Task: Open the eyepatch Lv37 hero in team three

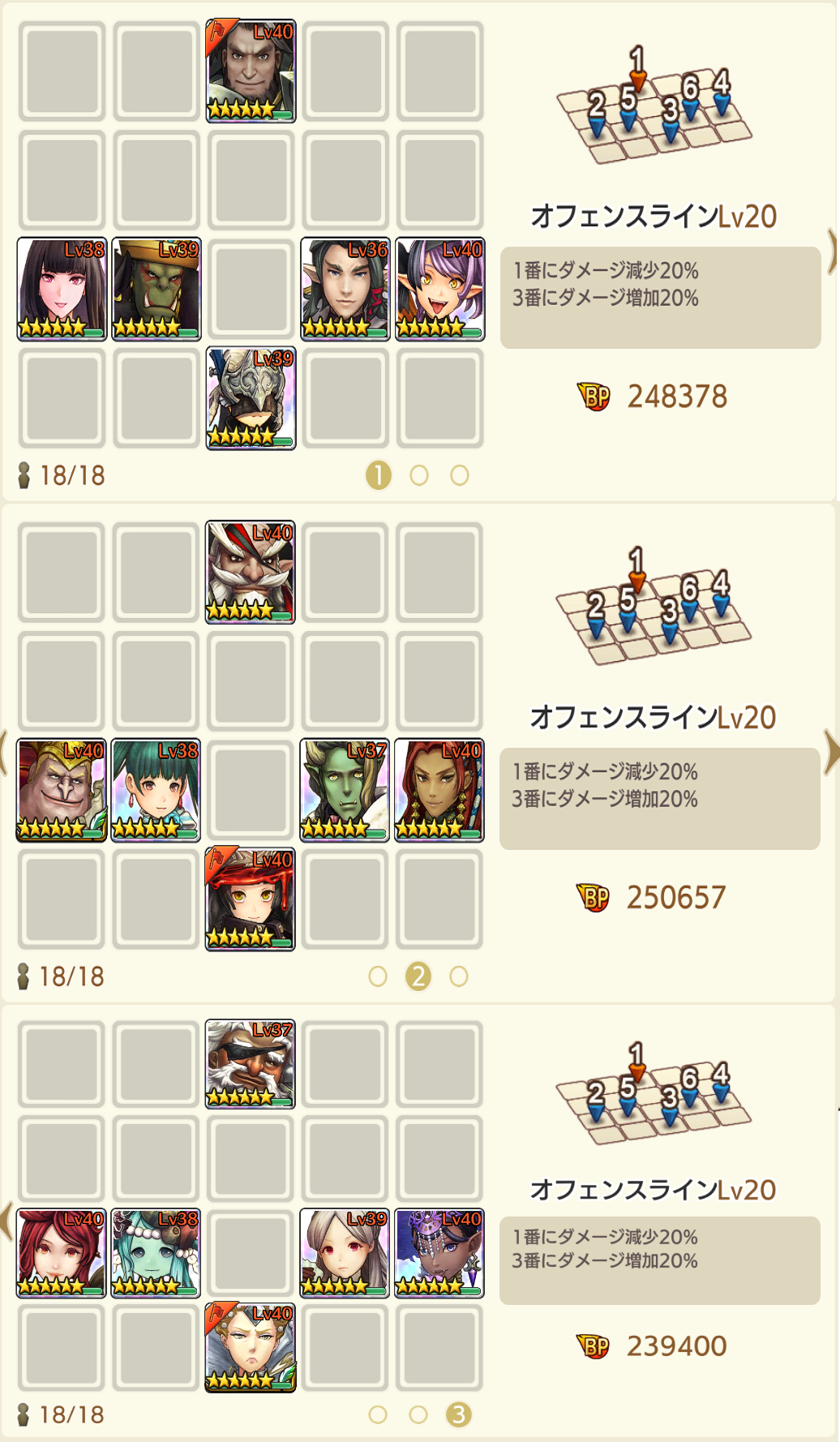Action: click(x=251, y=1063)
